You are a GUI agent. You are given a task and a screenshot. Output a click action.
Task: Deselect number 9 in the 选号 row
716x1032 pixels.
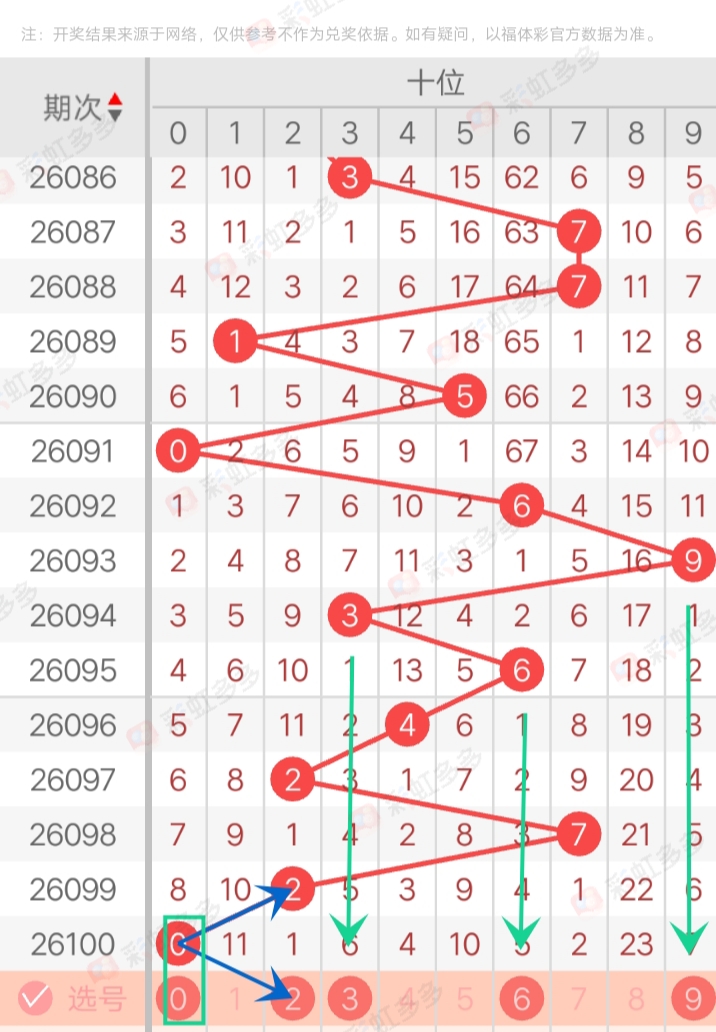tap(691, 997)
